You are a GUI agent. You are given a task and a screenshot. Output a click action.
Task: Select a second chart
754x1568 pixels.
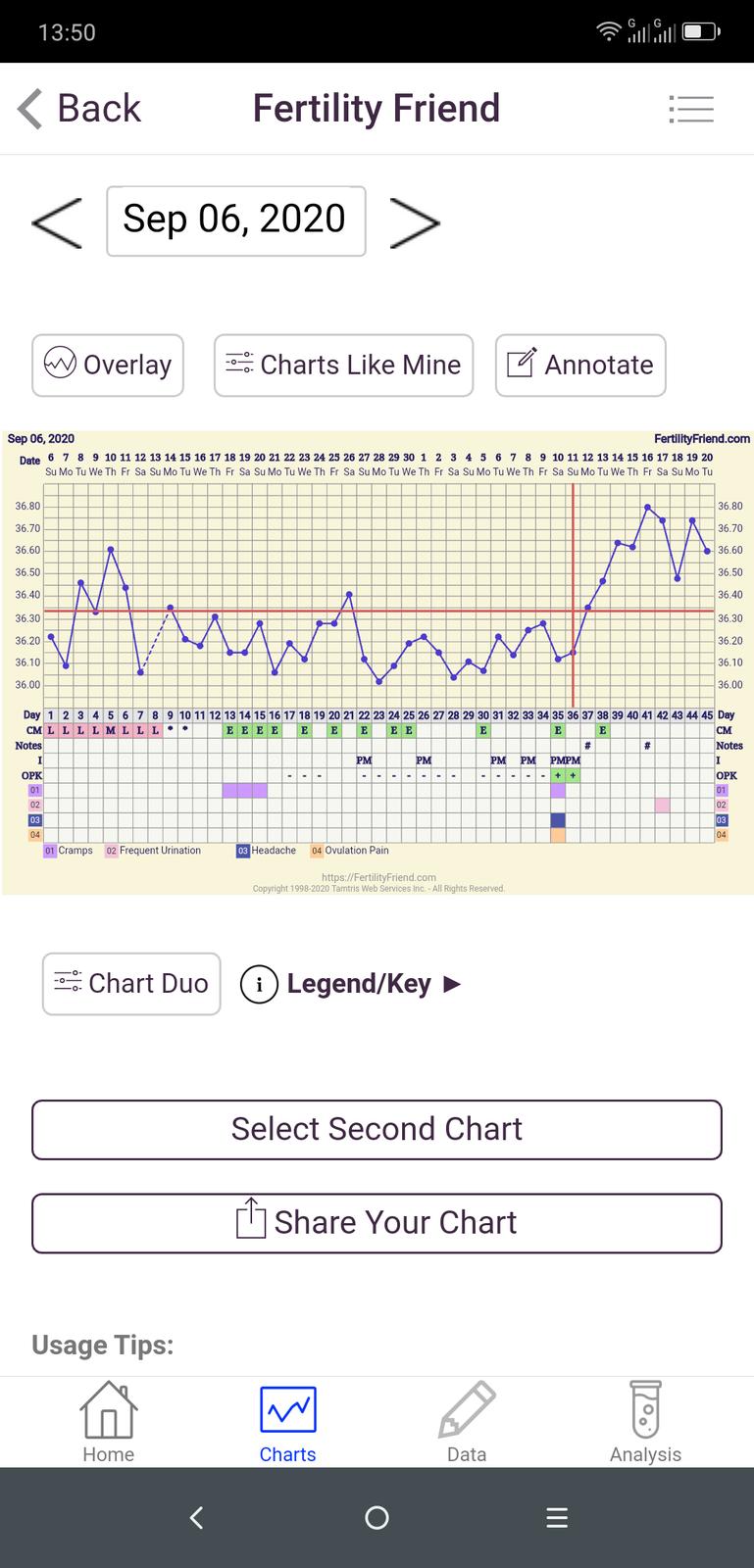(x=377, y=1129)
